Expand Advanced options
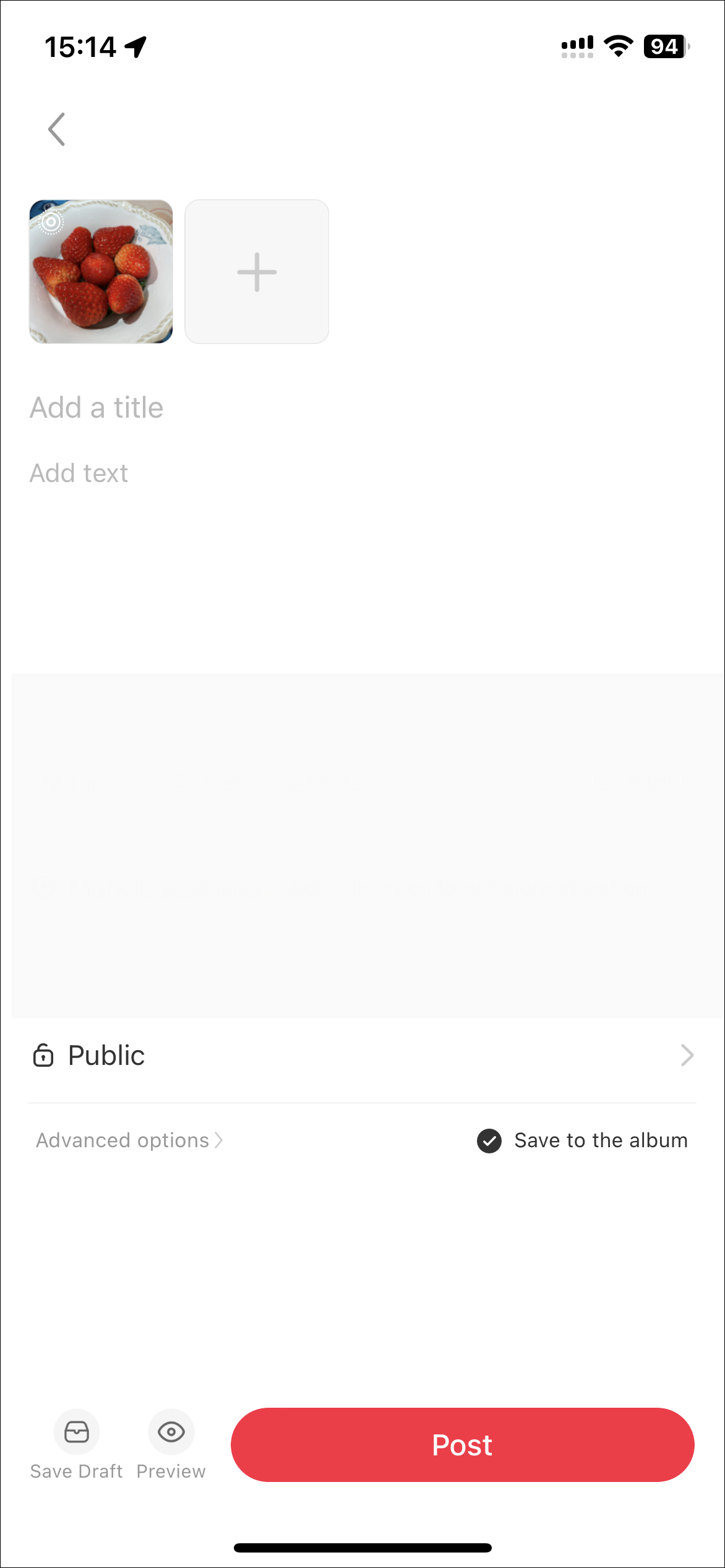The image size is (725, 1568). point(129,1140)
